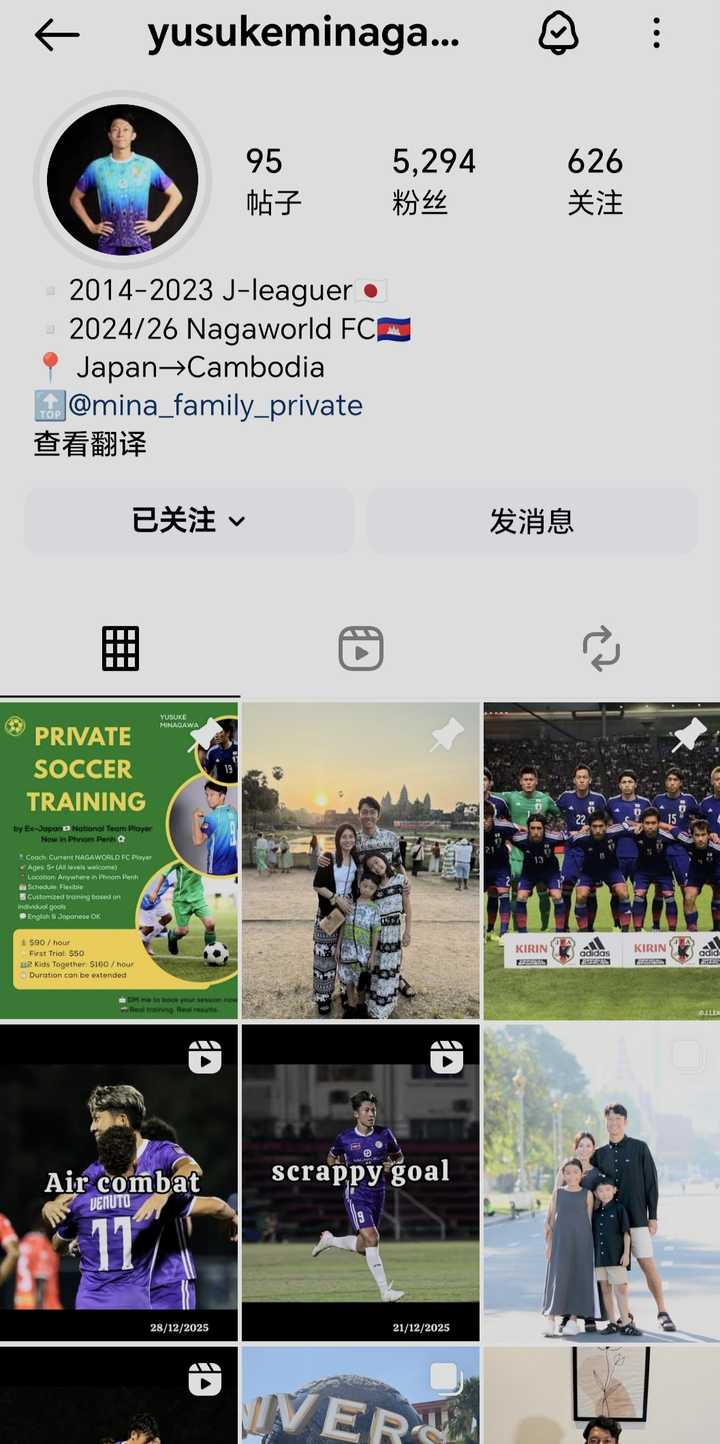Expand the 已关注 following options
The width and height of the screenshot is (720, 1444).
tap(189, 521)
